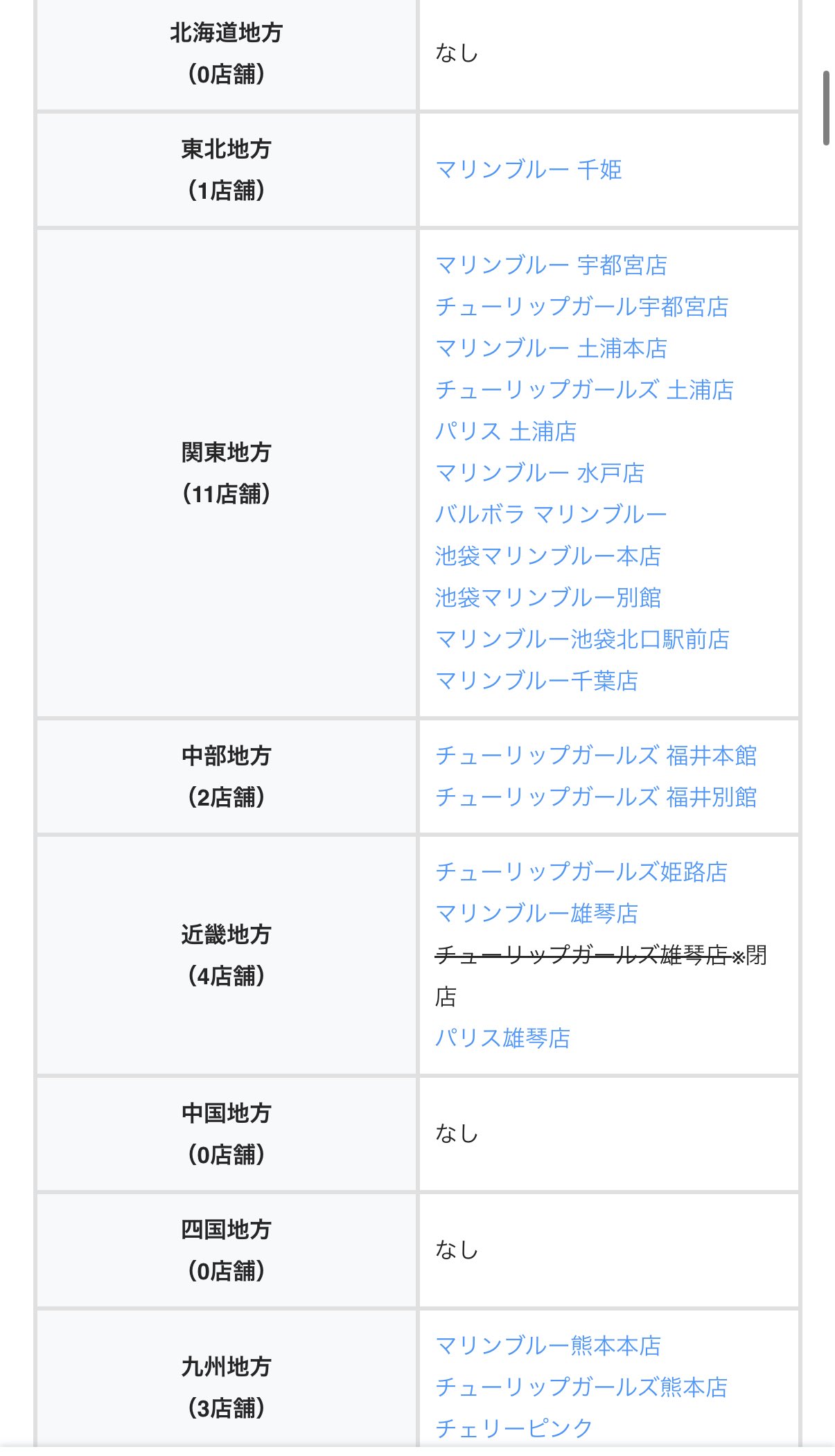This screenshot has width=835, height=1456.
Task: Open マリンブルー池袋北口駅前店 link
Action: pos(581,639)
